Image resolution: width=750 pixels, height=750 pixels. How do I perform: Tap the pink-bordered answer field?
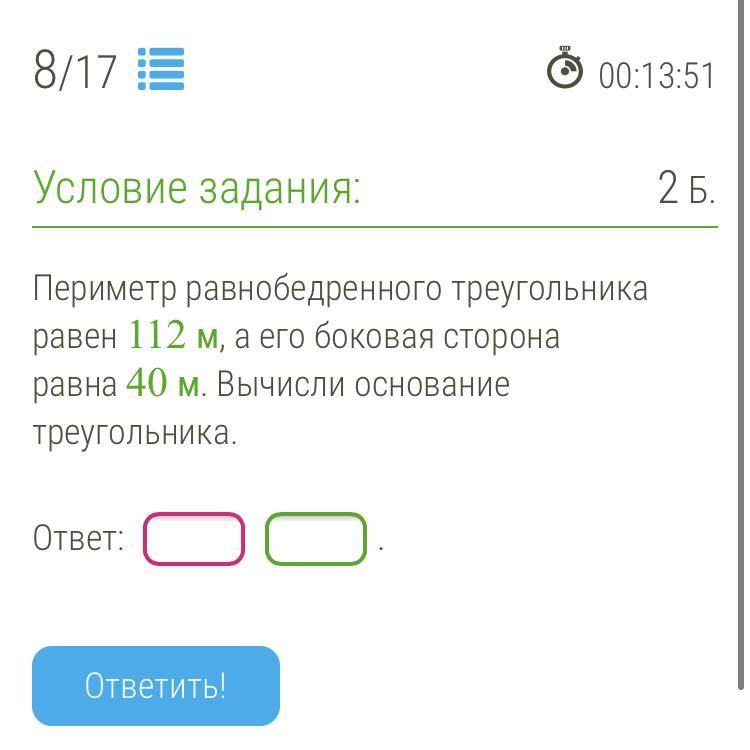194,539
